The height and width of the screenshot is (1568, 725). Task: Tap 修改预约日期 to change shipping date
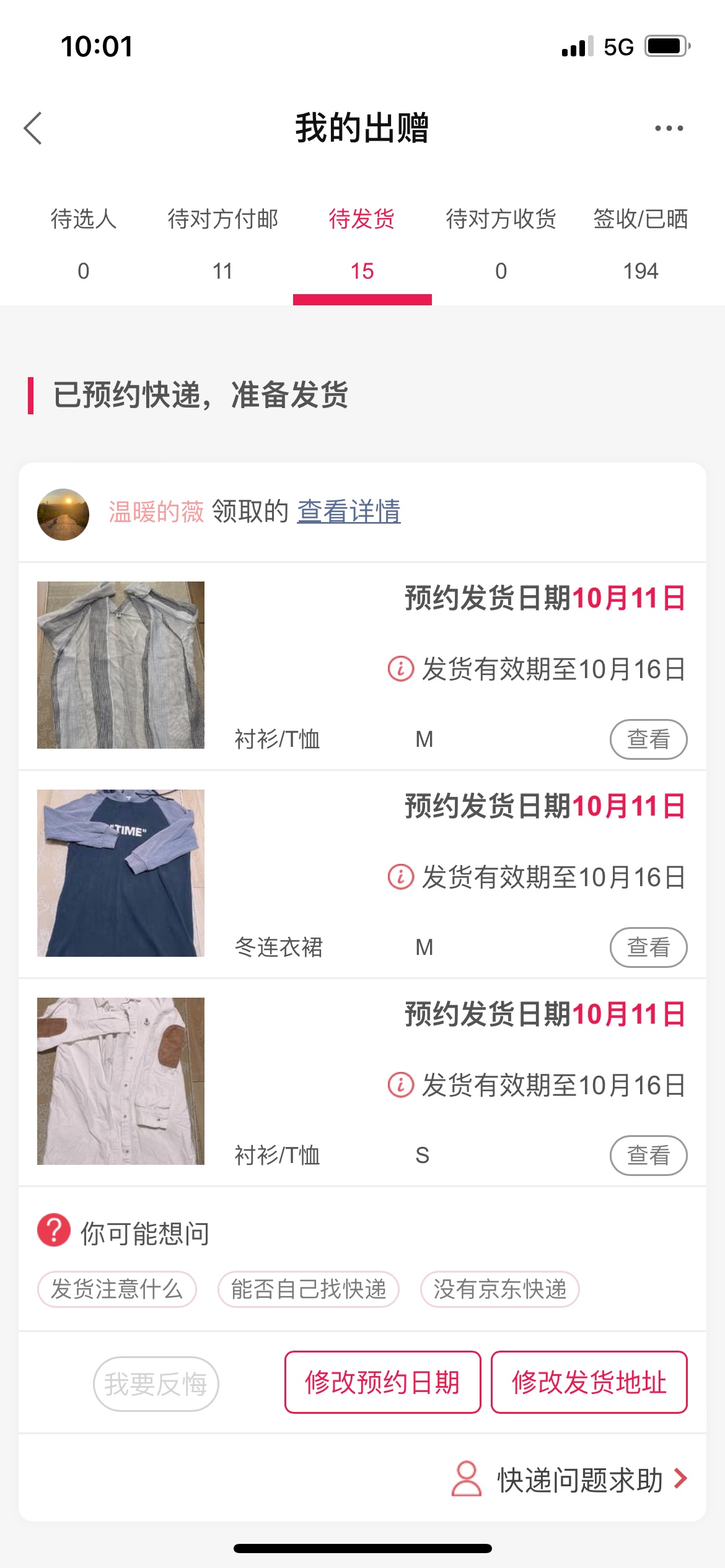coord(382,1382)
